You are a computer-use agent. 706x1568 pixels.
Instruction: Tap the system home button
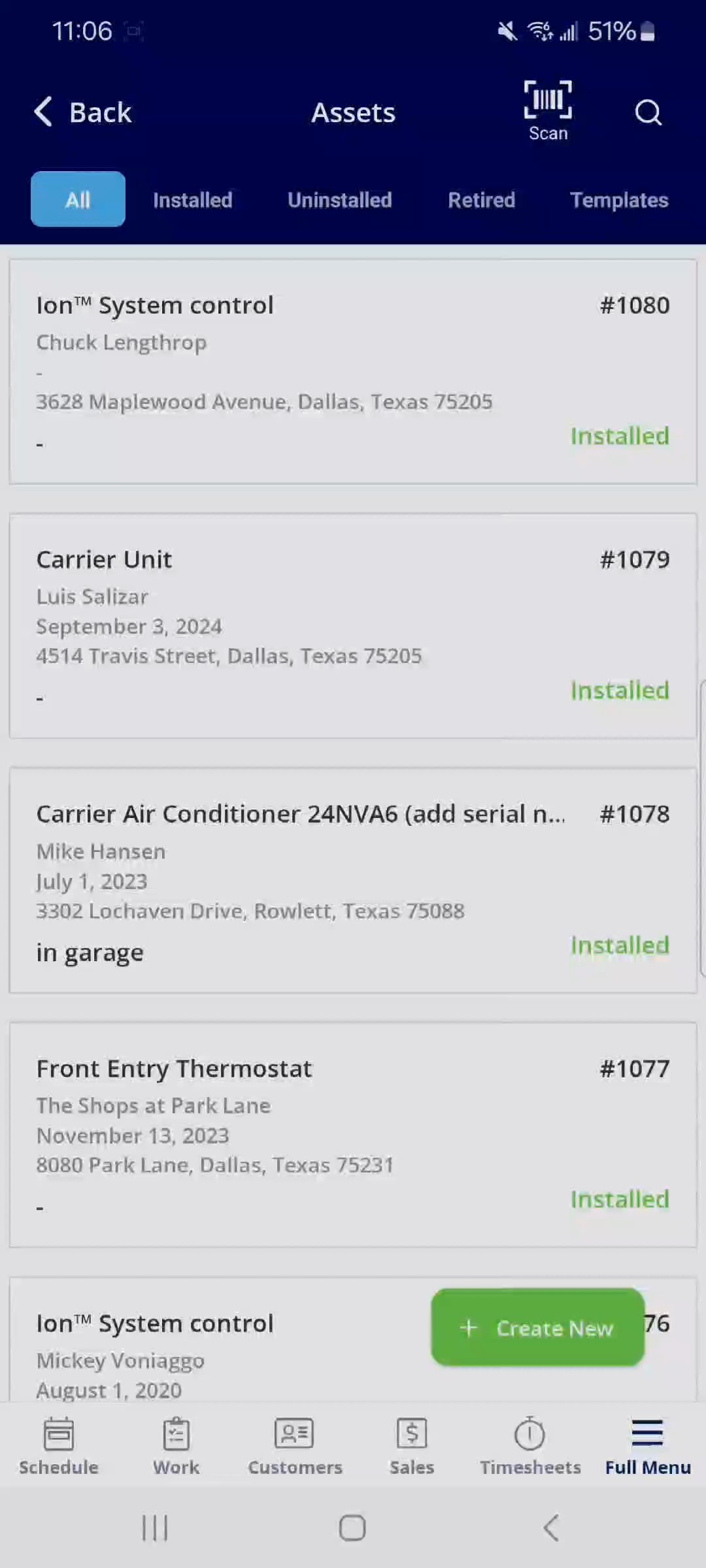click(352, 1528)
